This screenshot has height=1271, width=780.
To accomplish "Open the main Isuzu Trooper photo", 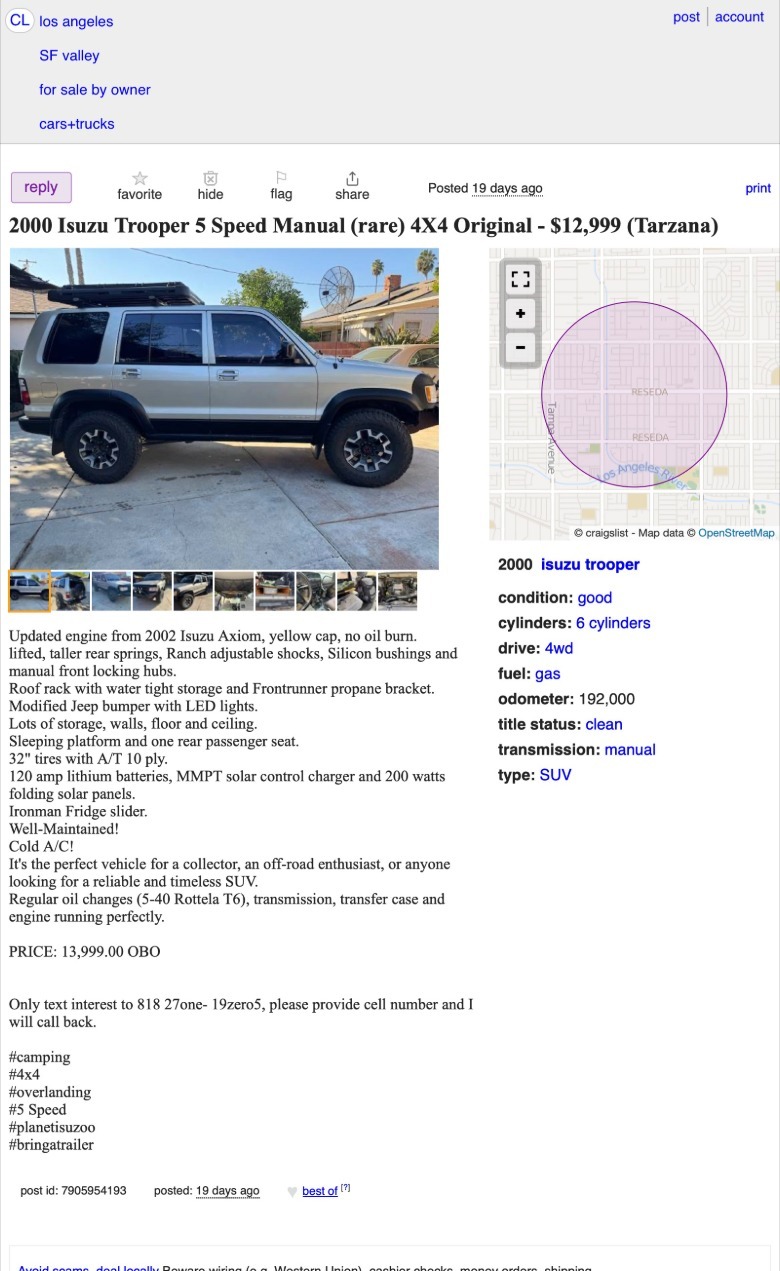I will point(224,408).
